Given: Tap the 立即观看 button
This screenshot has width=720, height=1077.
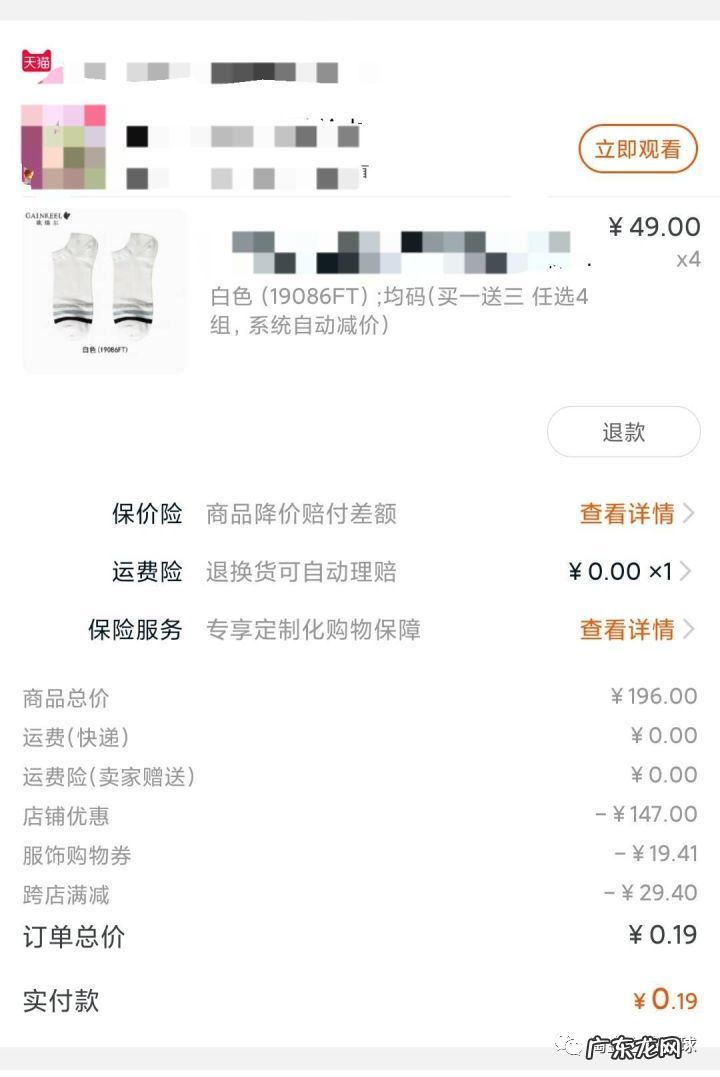Looking at the screenshot, I should (637, 148).
